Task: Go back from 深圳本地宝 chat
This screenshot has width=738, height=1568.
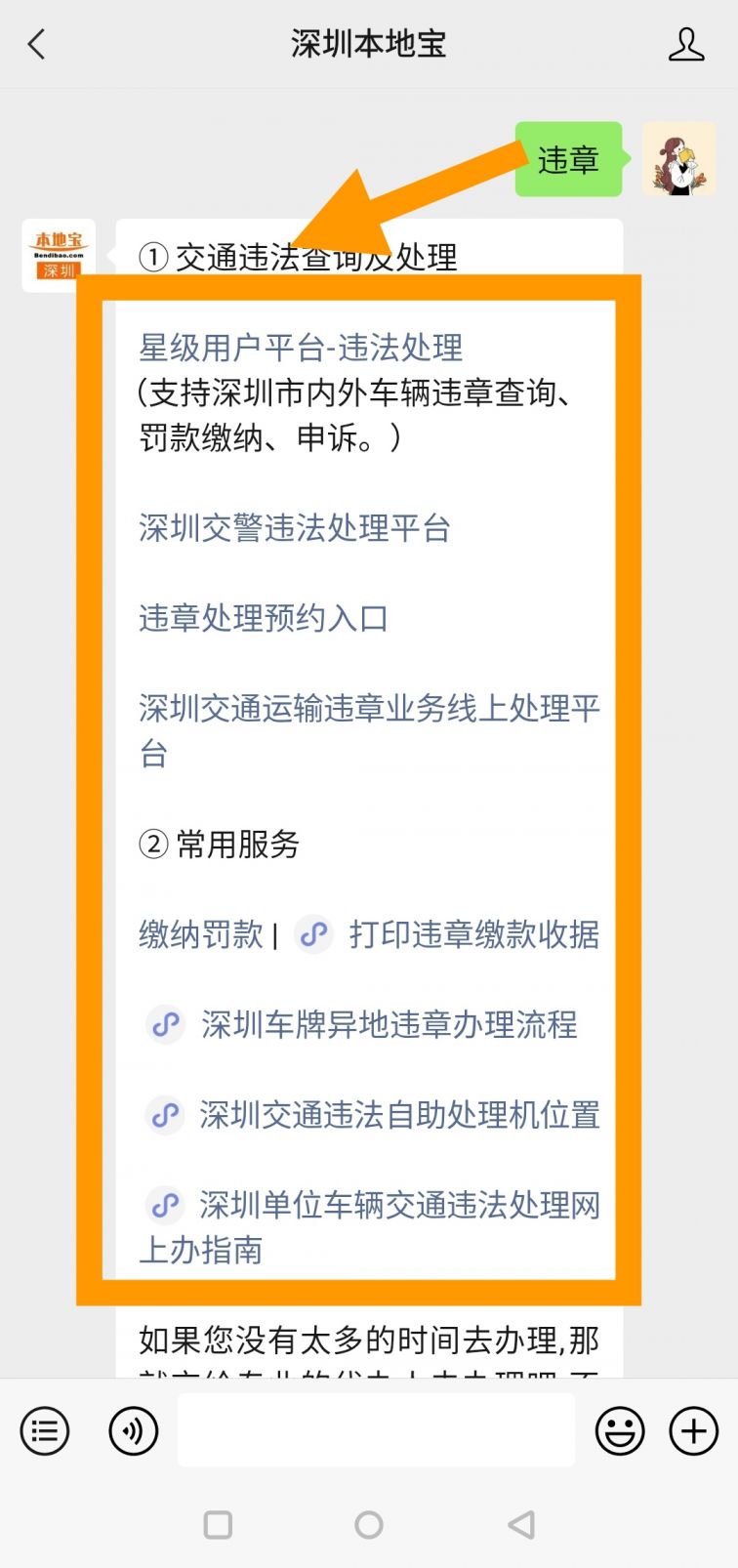Action: tap(37, 44)
